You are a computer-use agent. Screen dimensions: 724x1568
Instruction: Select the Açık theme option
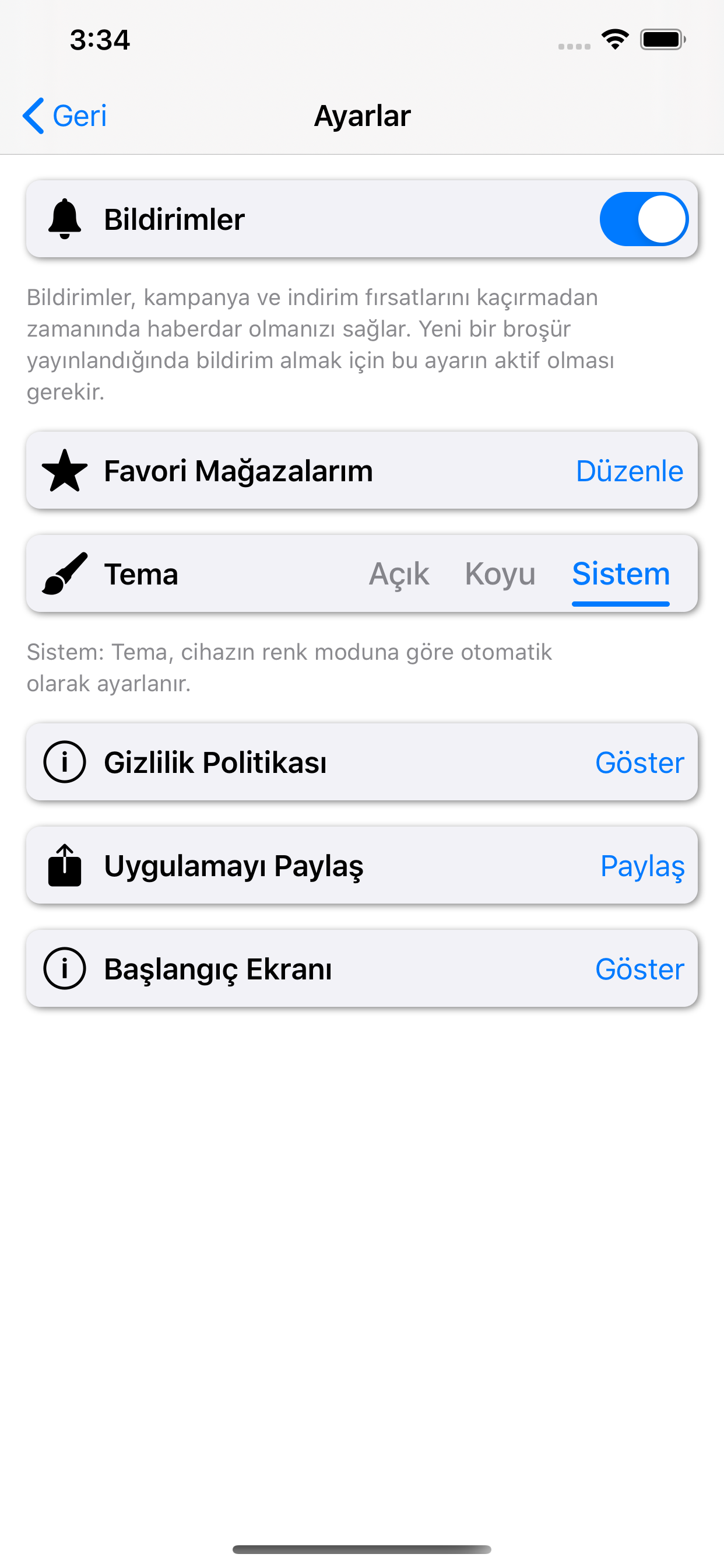click(399, 573)
